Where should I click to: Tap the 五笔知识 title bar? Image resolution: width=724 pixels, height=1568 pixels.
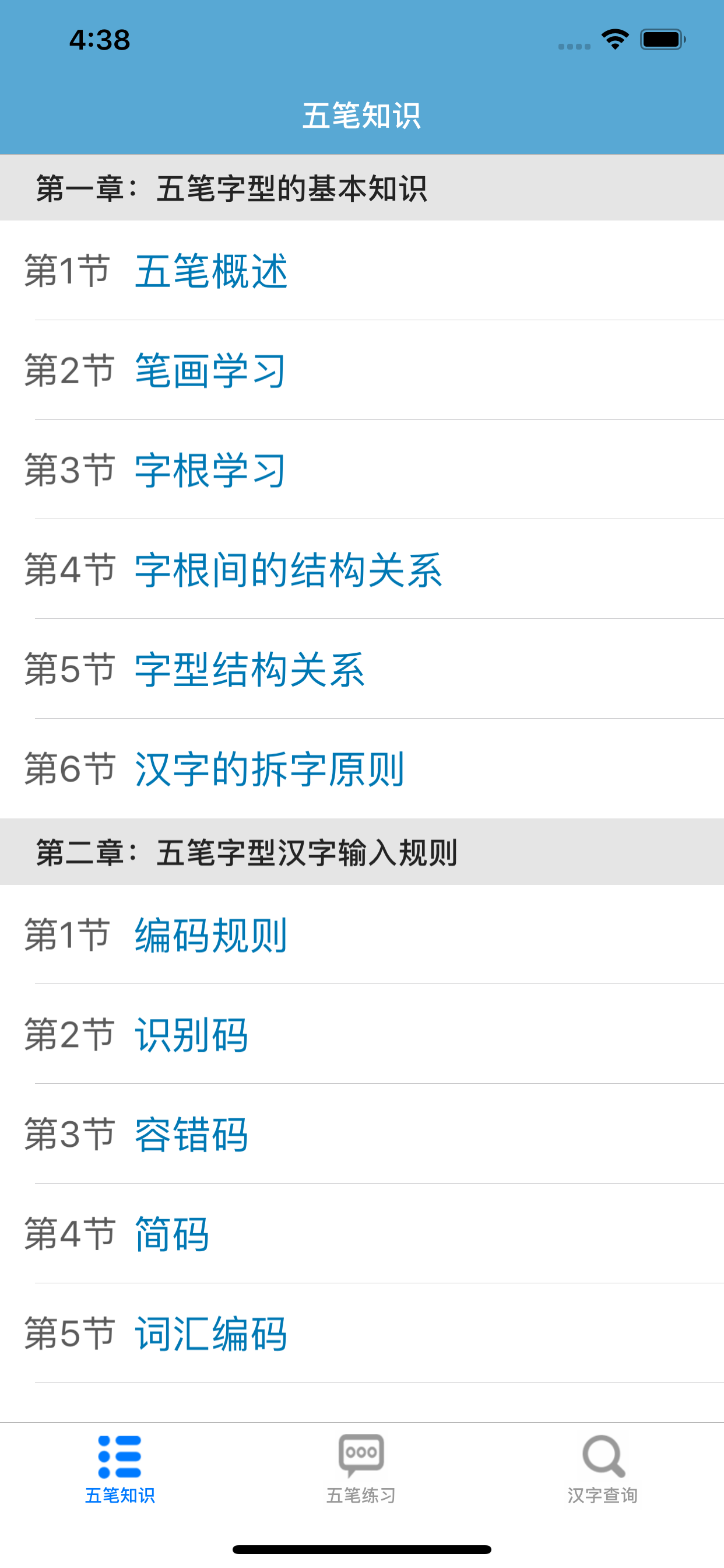[362, 116]
